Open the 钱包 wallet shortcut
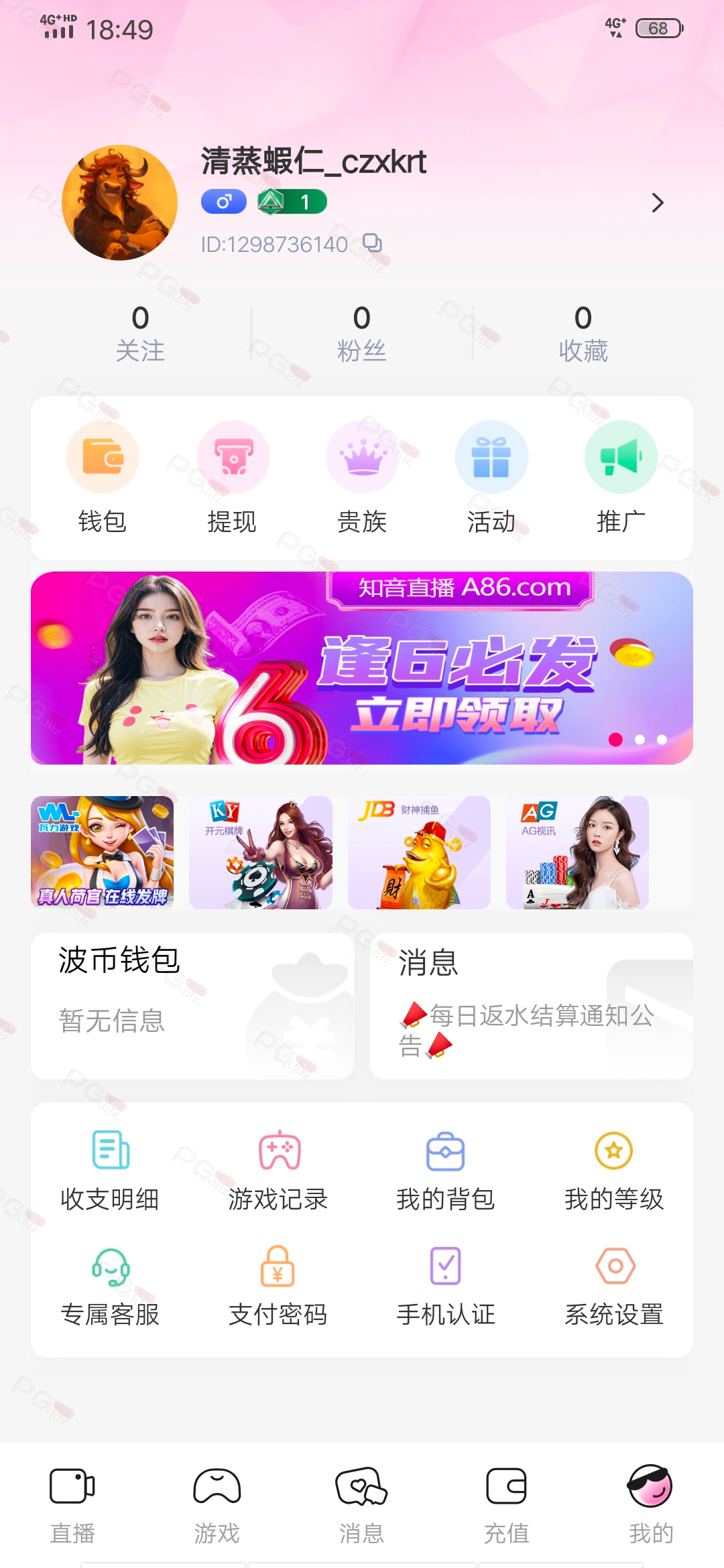This screenshot has height=1568, width=724. click(x=103, y=477)
